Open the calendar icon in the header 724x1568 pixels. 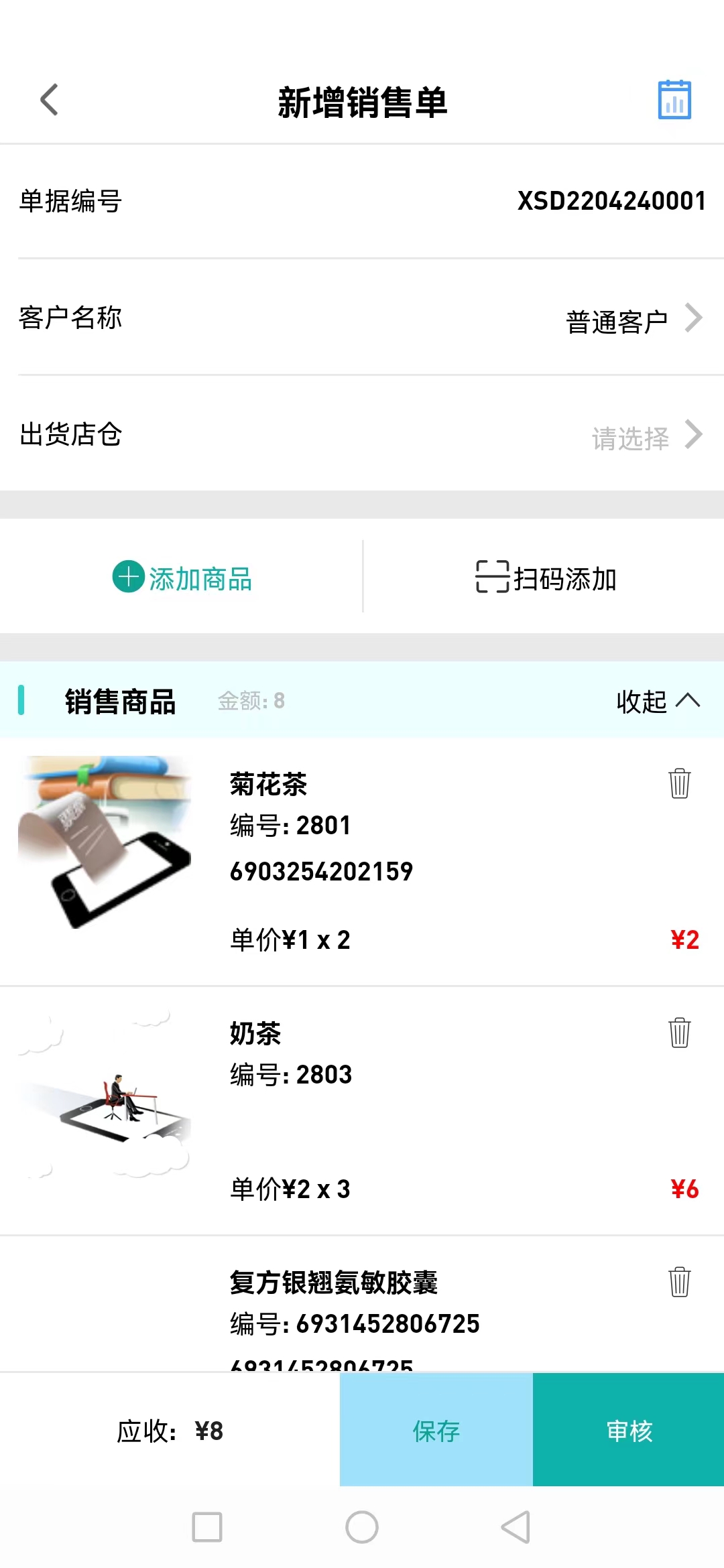[x=674, y=100]
